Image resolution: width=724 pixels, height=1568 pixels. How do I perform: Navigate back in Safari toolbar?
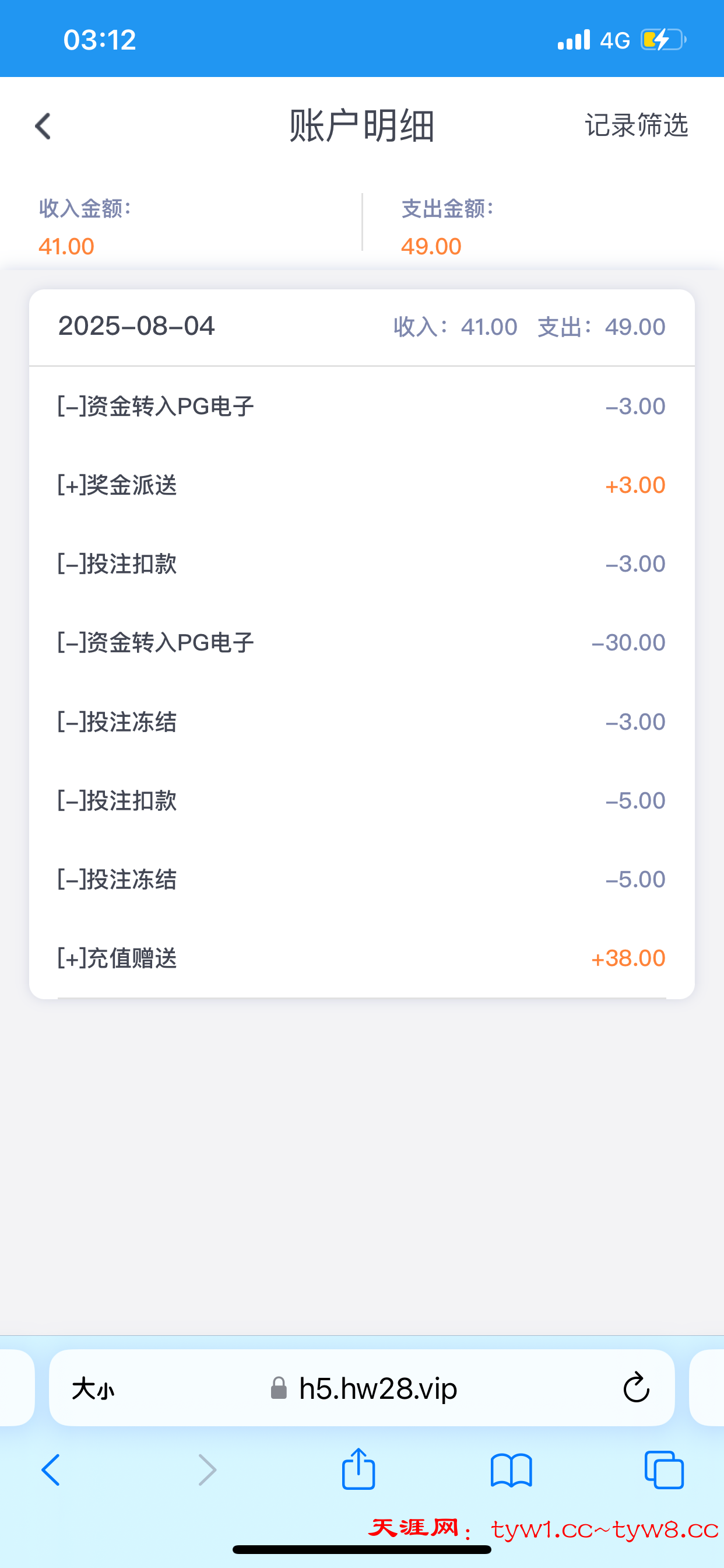tap(51, 1470)
